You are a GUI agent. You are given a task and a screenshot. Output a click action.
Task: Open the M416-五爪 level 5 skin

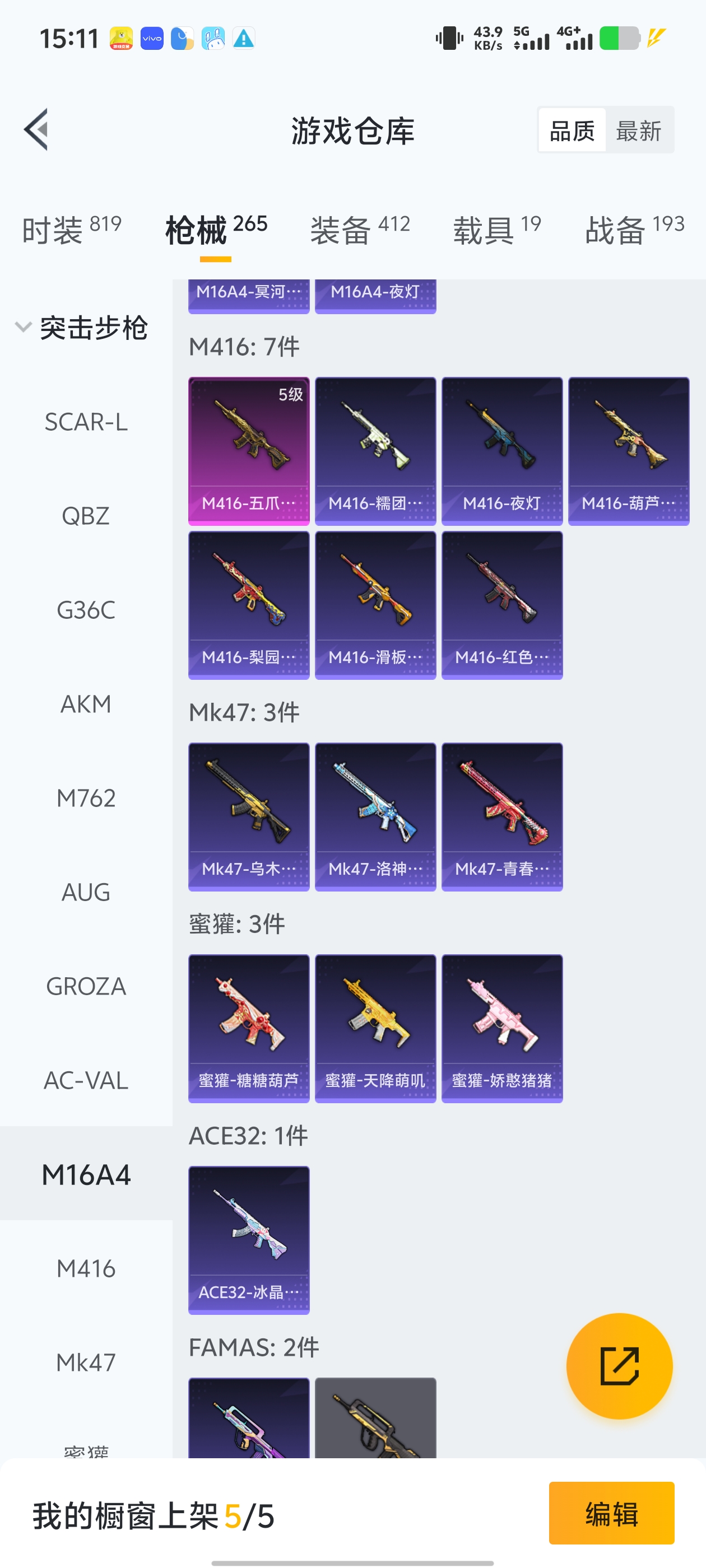pyautogui.click(x=249, y=450)
